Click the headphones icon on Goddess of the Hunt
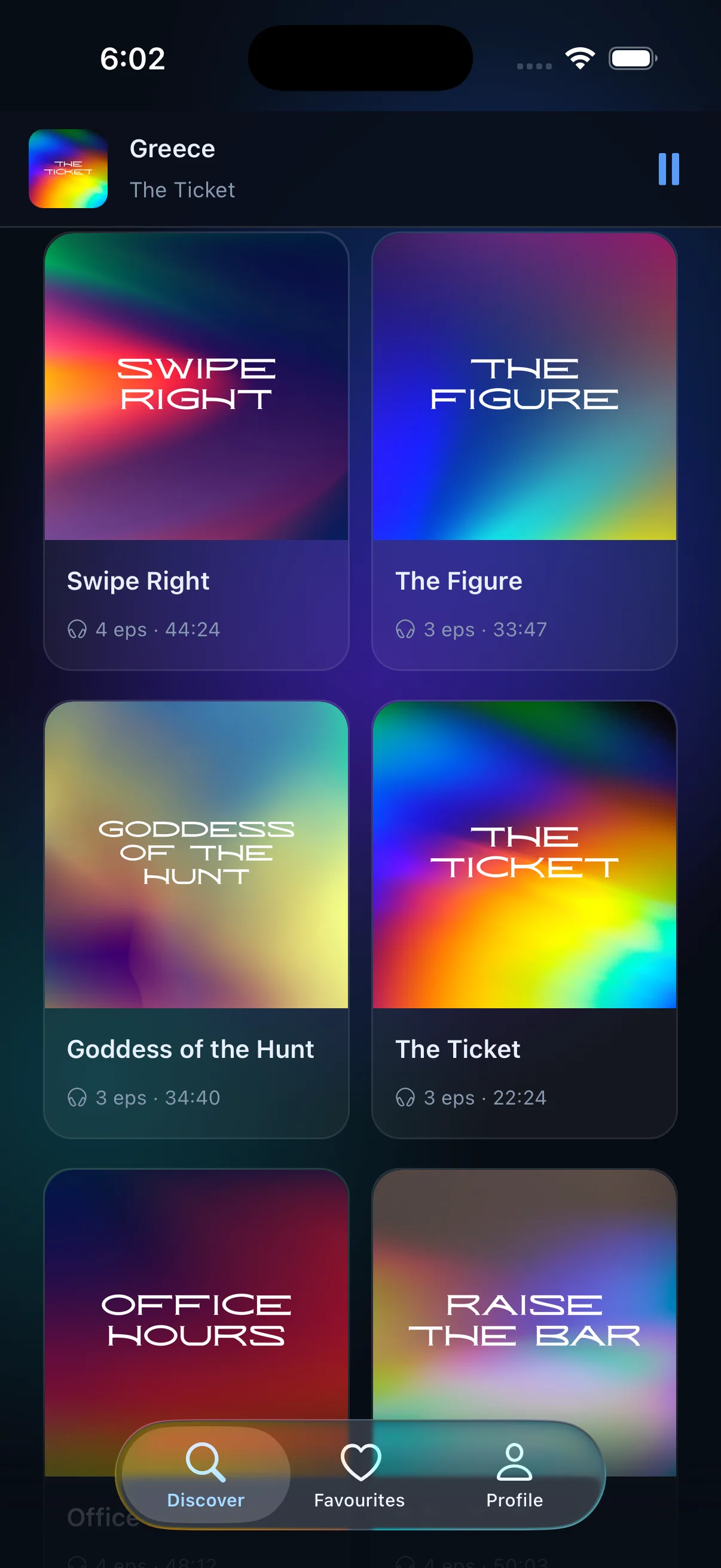Screen dimensions: 721x1568 [77, 1097]
